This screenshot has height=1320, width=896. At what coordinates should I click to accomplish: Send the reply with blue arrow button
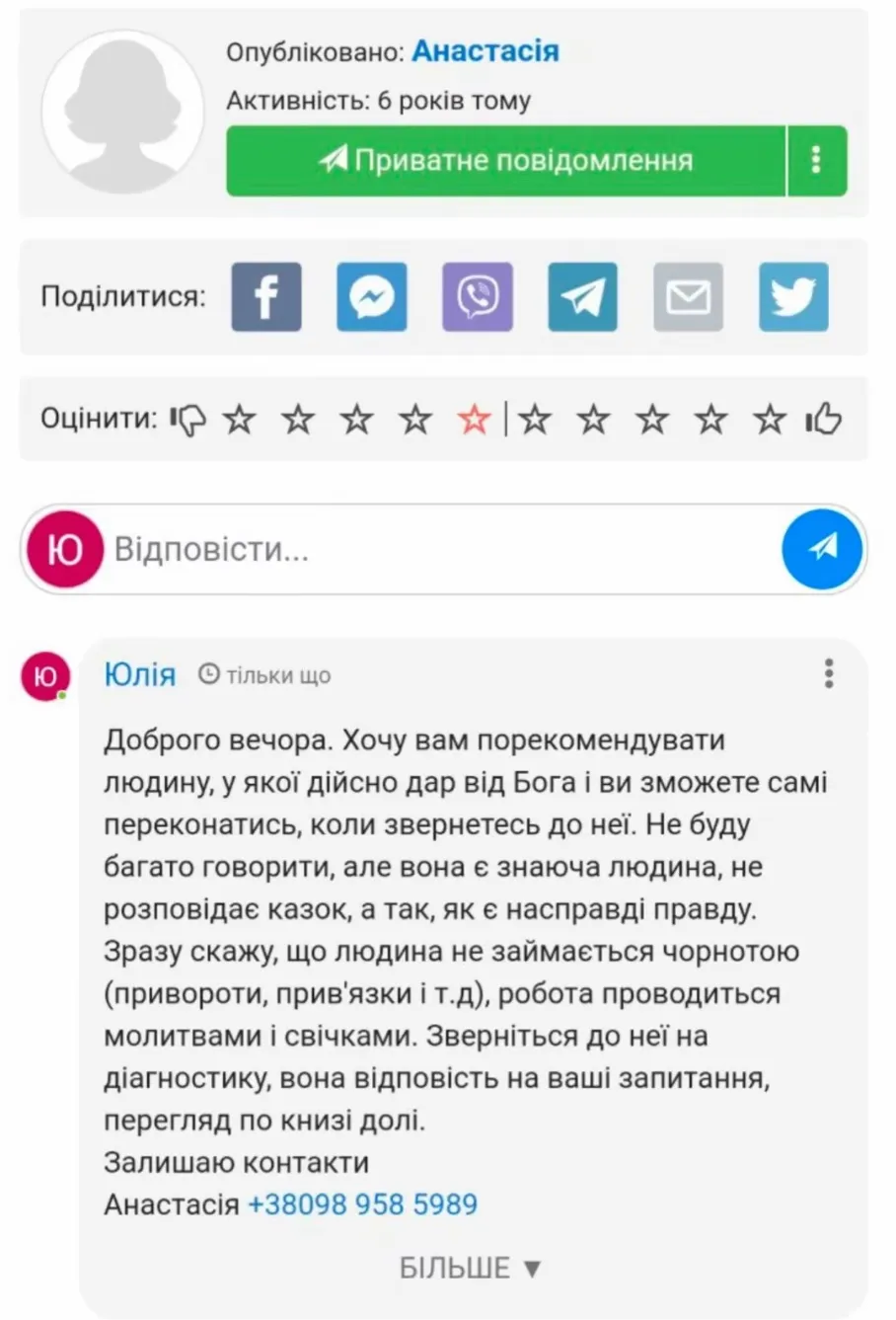pos(823,549)
